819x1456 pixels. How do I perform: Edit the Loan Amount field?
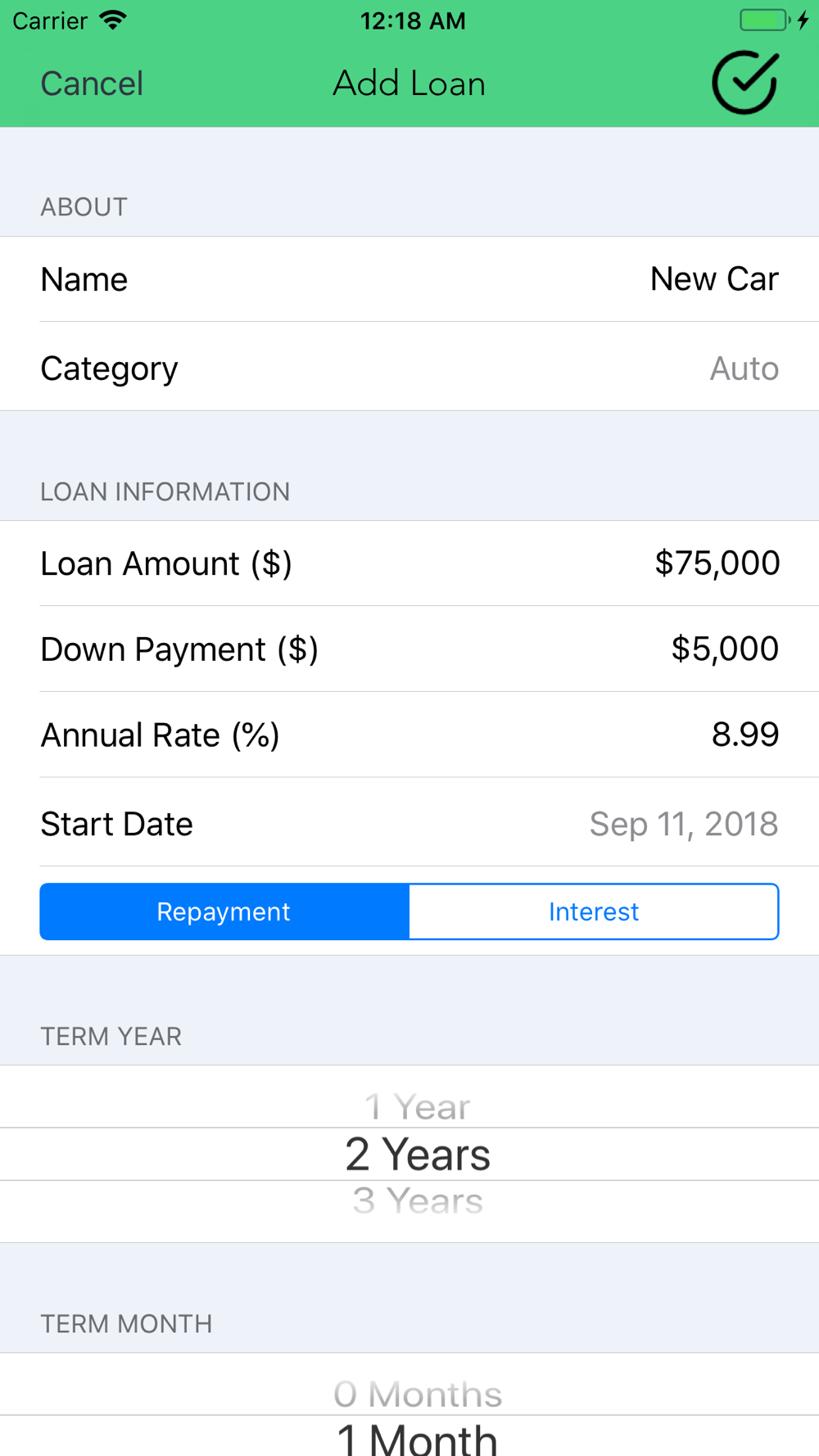(409, 563)
